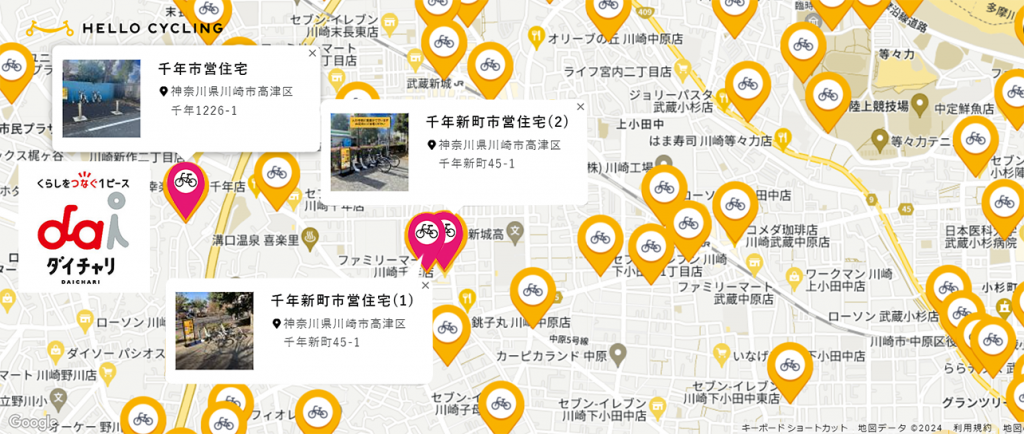The image size is (1024, 434).
Task: Select the pink bike marker below 千年市営住宅 card
Action: (185, 183)
